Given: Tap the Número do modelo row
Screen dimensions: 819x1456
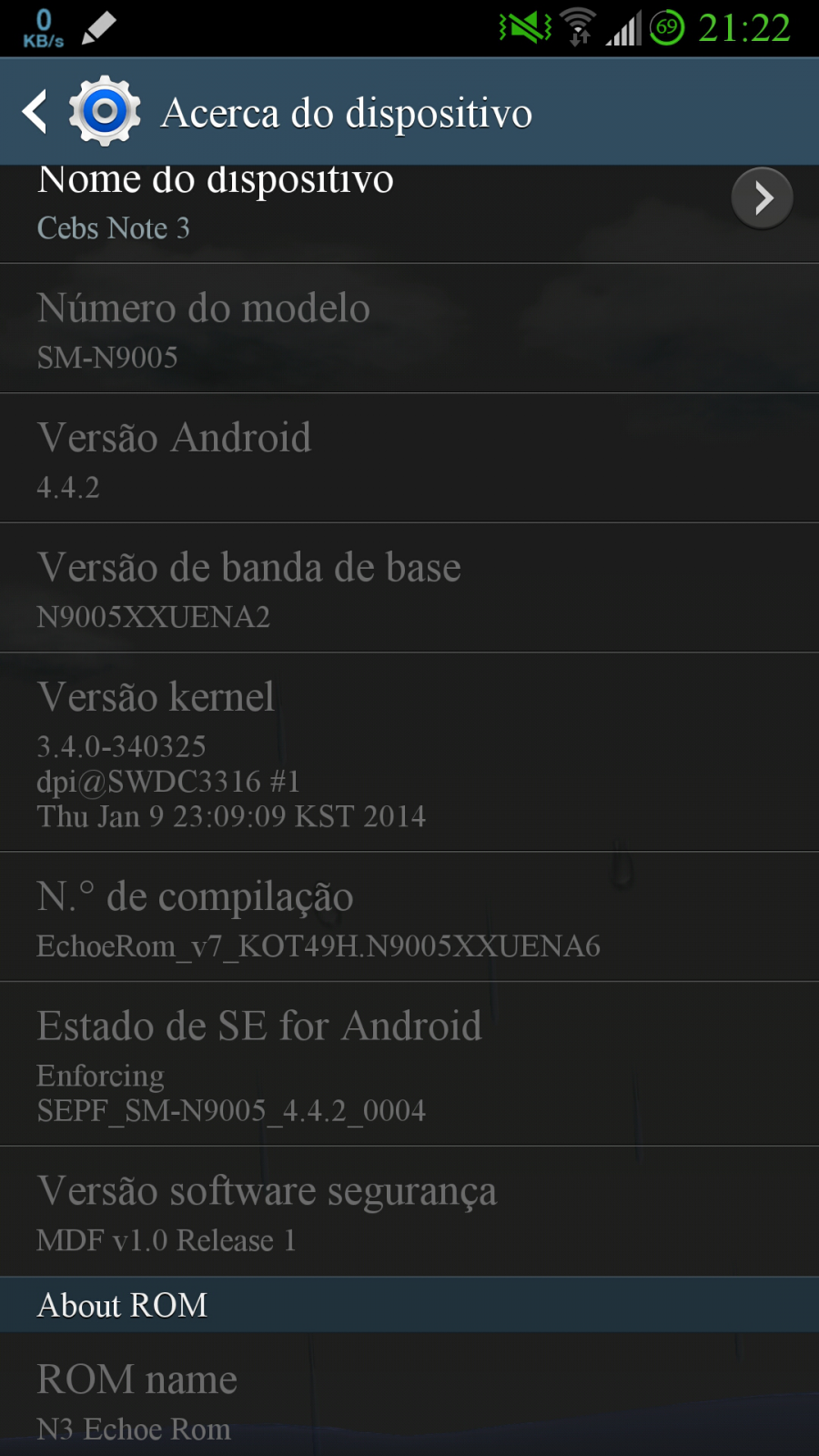Looking at the screenshot, I should (x=409, y=329).
